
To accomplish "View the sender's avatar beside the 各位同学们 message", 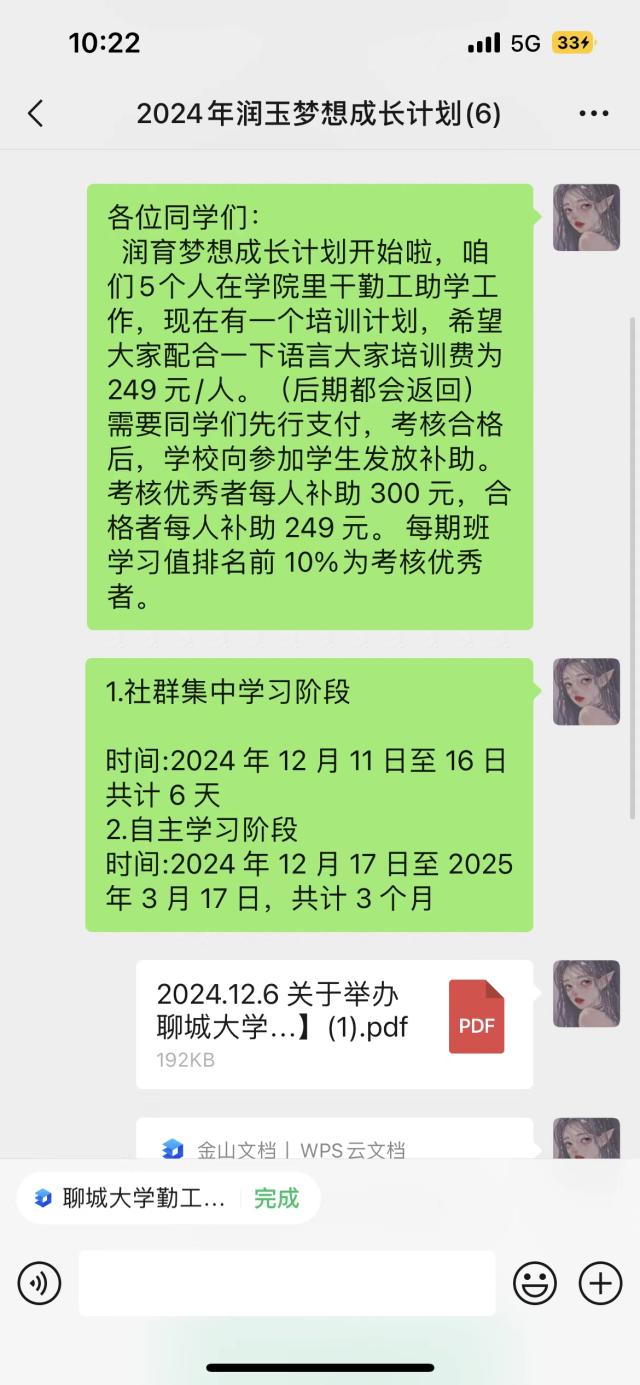I will coord(586,217).
